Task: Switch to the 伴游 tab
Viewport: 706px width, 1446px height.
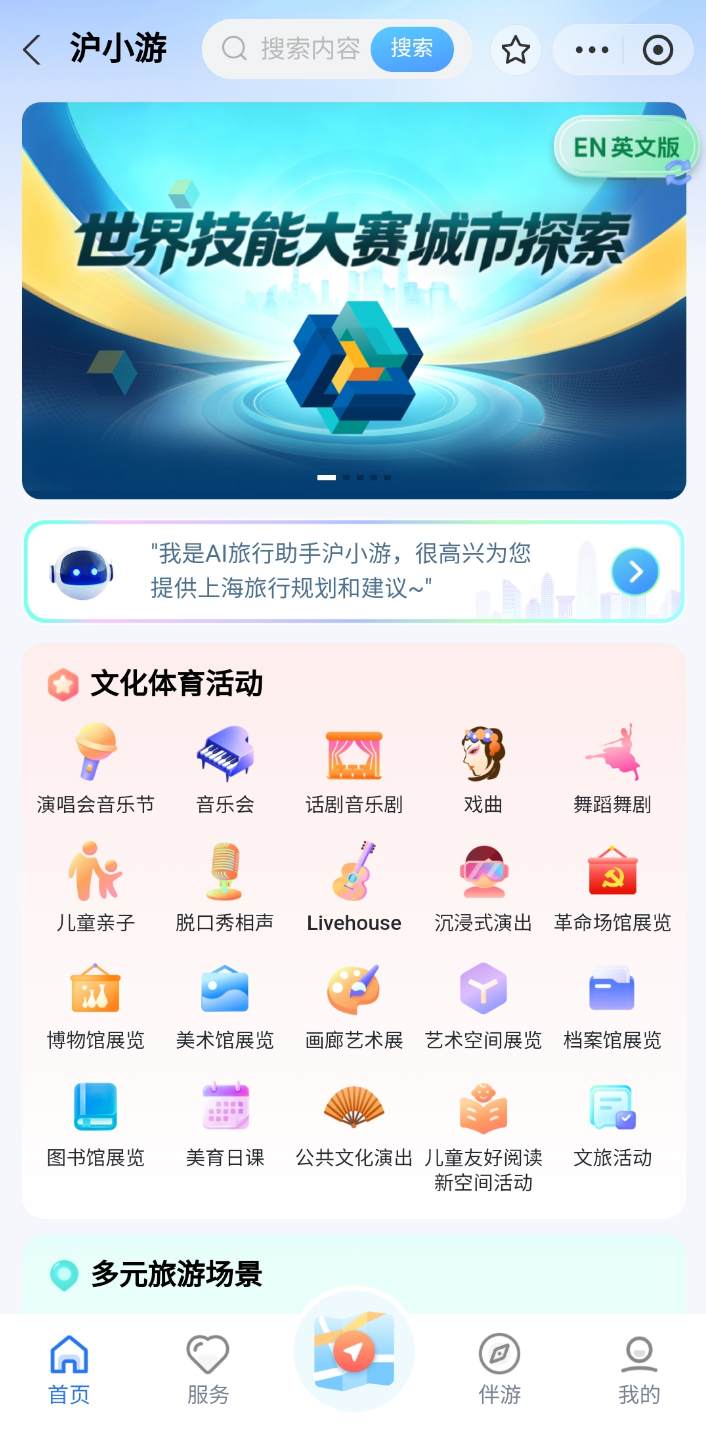Action: [x=499, y=1370]
